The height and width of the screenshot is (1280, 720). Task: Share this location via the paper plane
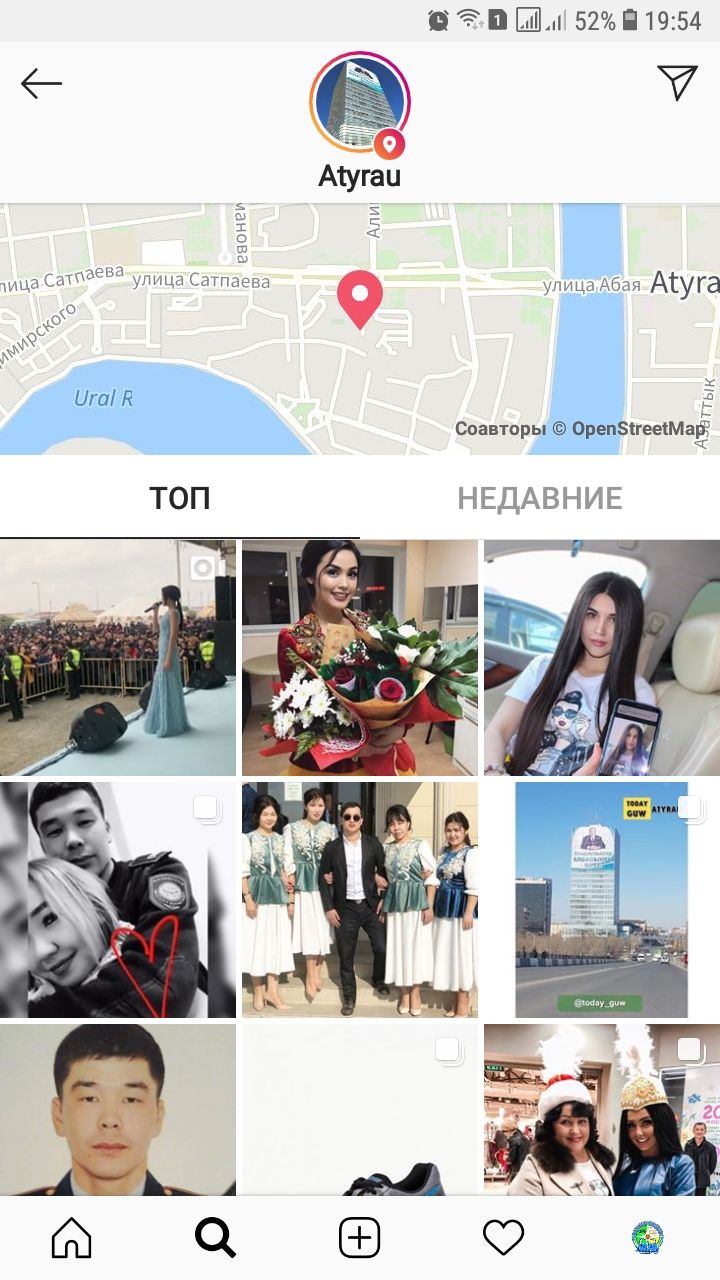tap(677, 83)
